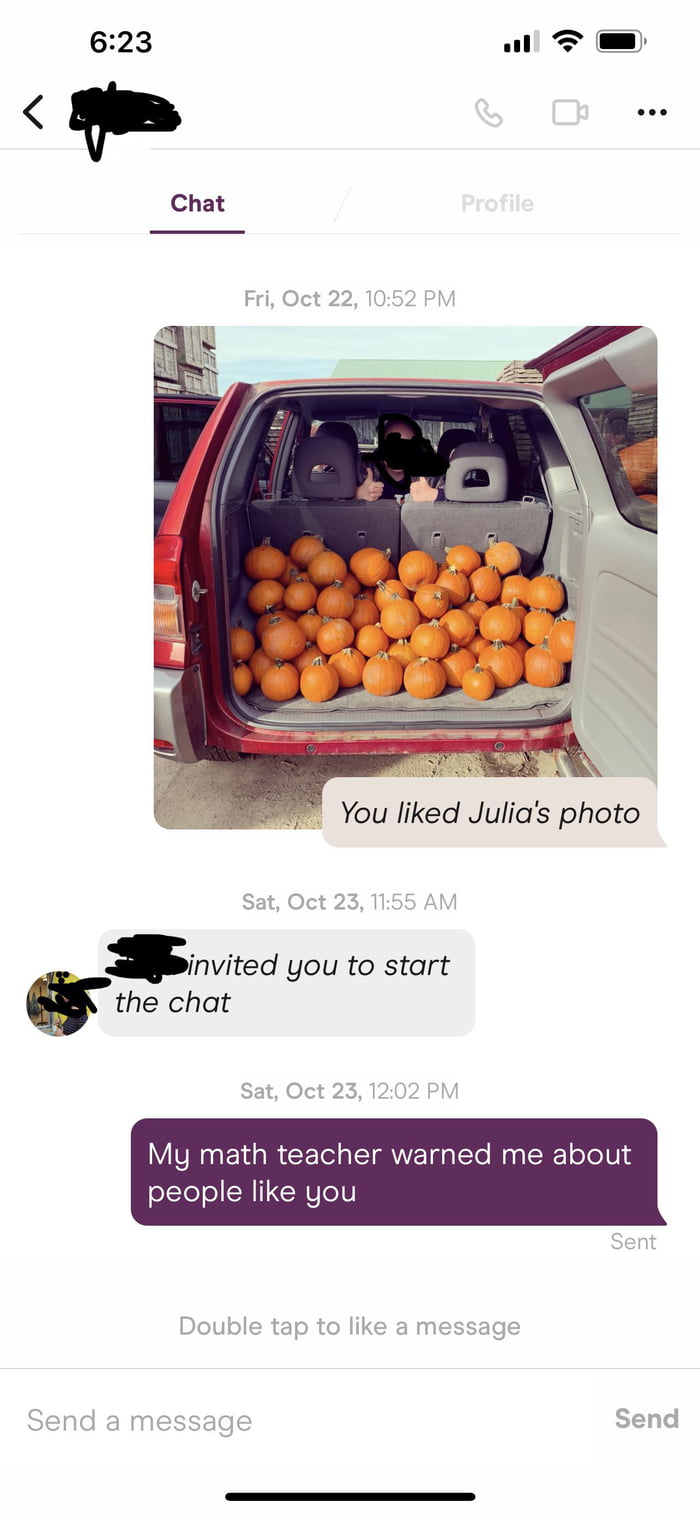Open the three-dot overflow menu
Screen dimensions: 700x1514
(x=652, y=112)
